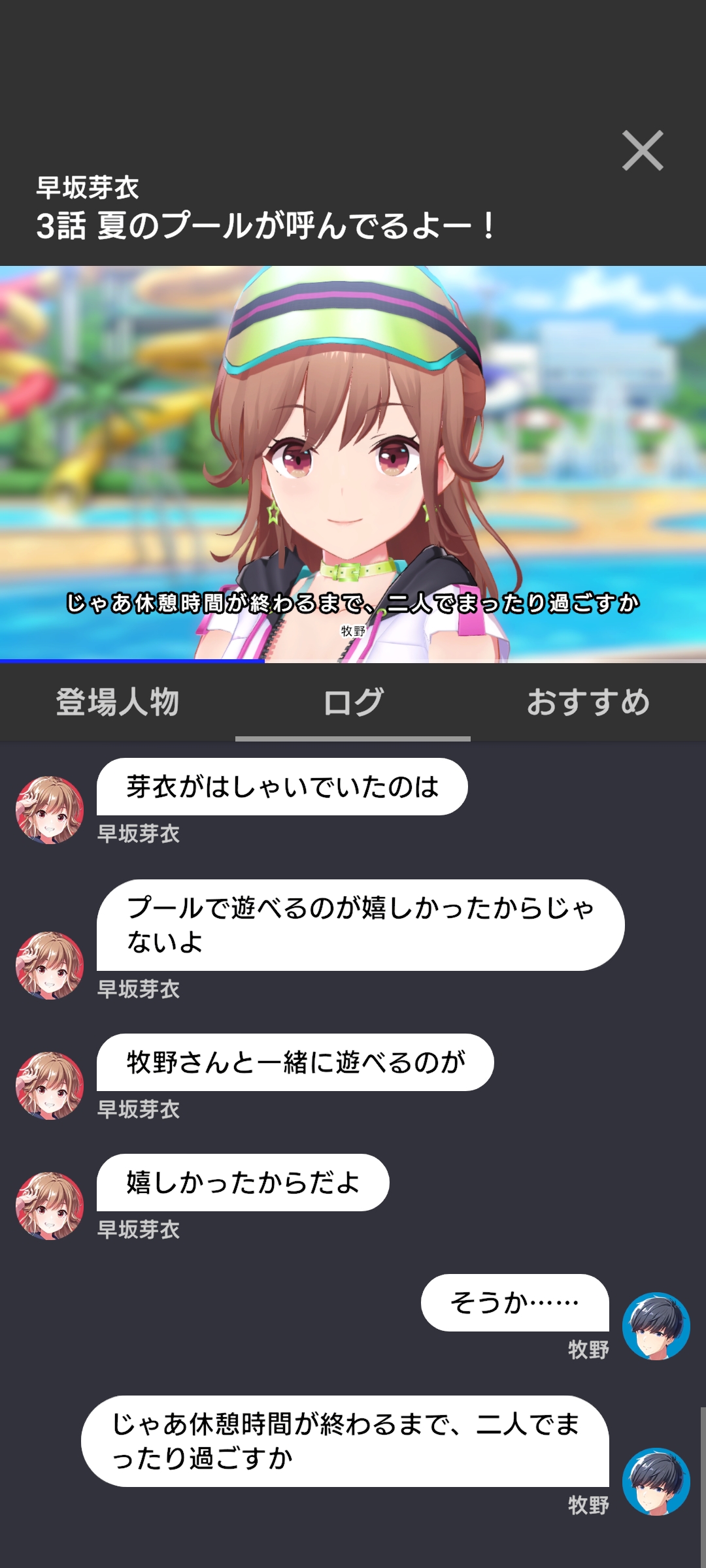This screenshot has width=706, height=1568.
Task: Tap the log line プールで遊べるのが嬉しかったからじゃないよ
Action: click(x=360, y=924)
